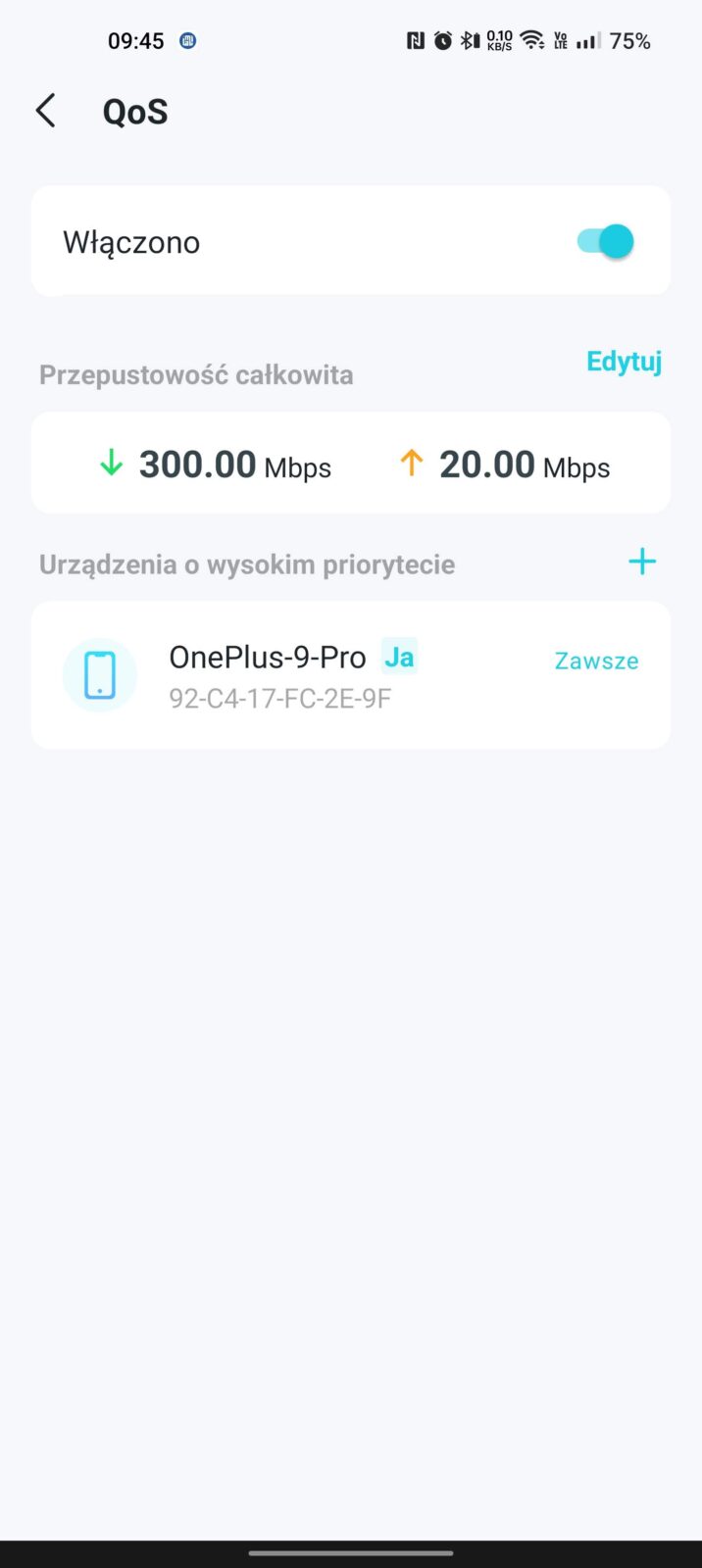Image resolution: width=702 pixels, height=1568 pixels.
Task: Go back from the QoS screen
Action: pyautogui.click(x=46, y=112)
